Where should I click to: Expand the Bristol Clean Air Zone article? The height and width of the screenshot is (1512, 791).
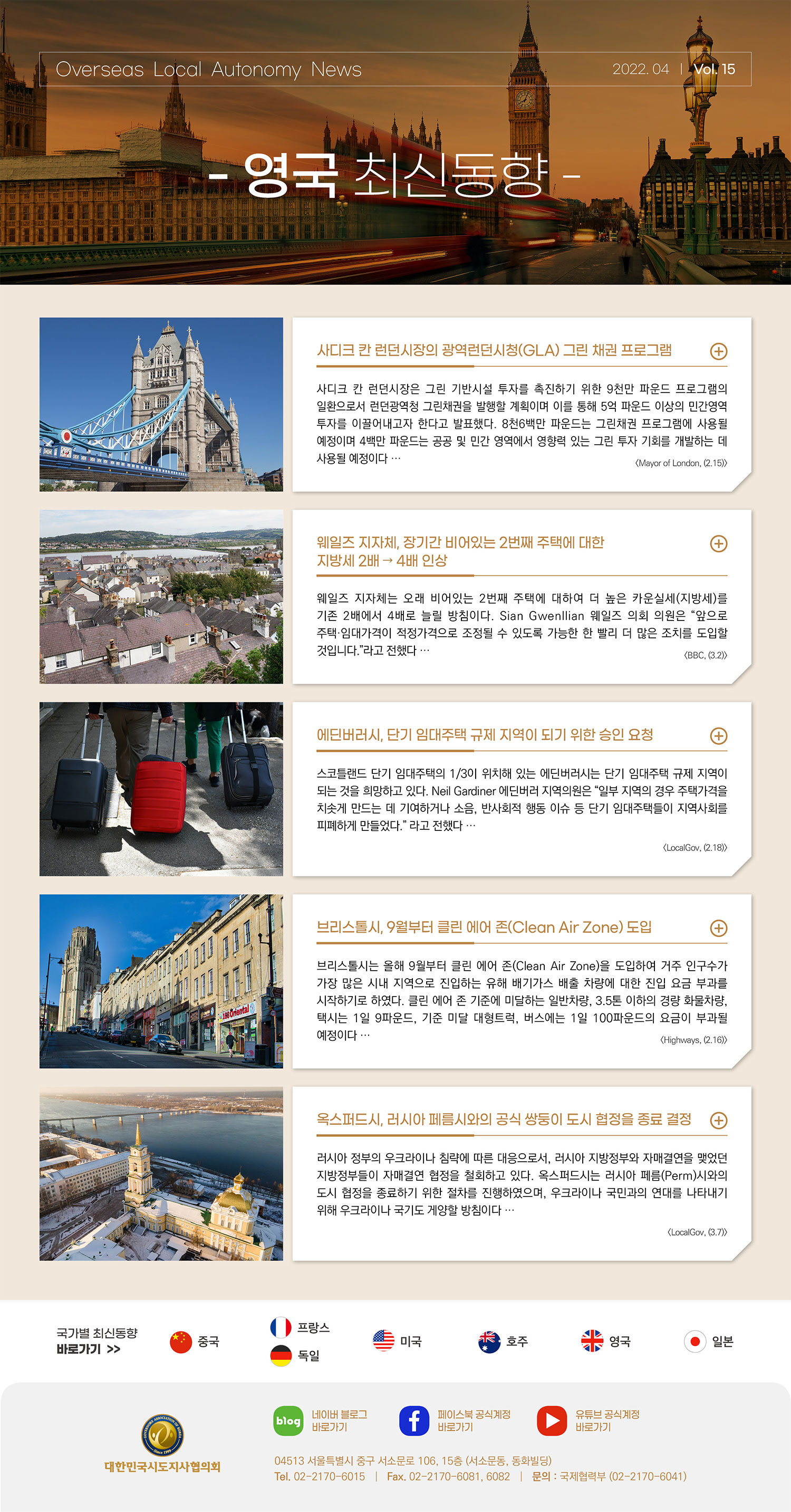tap(718, 928)
